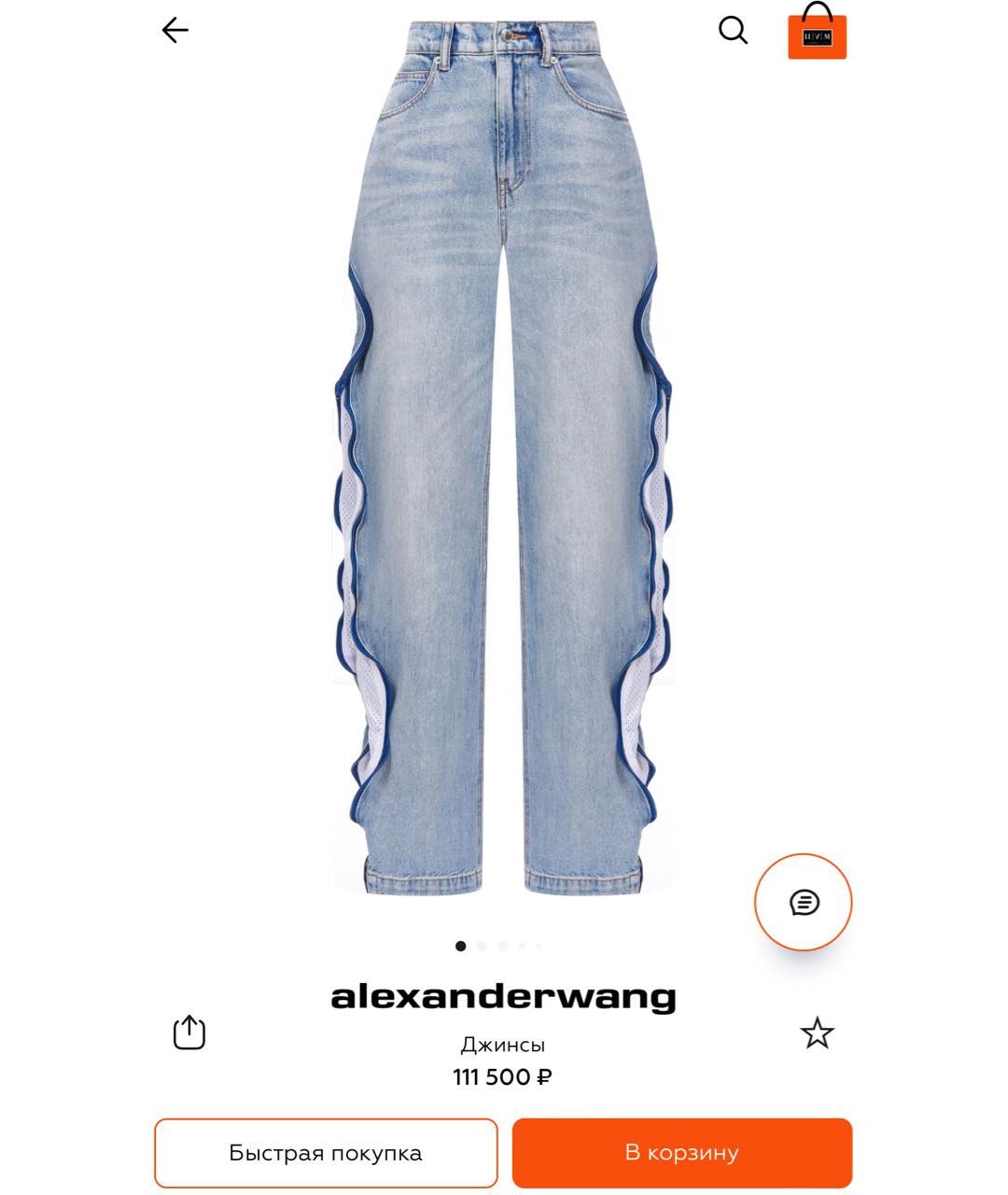Select the second carousel dot

[x=481, y=946]
